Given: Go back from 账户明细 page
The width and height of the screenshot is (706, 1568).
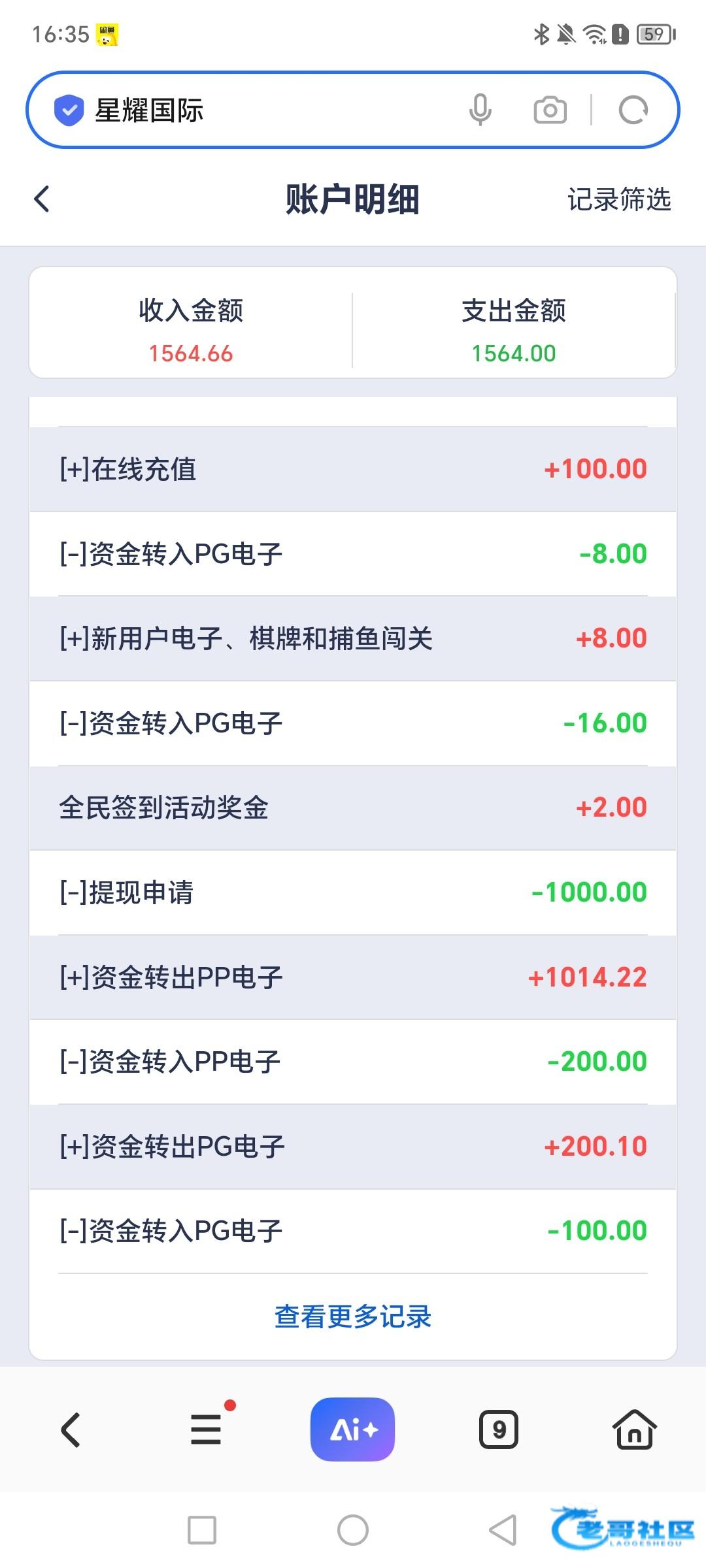Looking at the screenshot, I should [42, 199].
